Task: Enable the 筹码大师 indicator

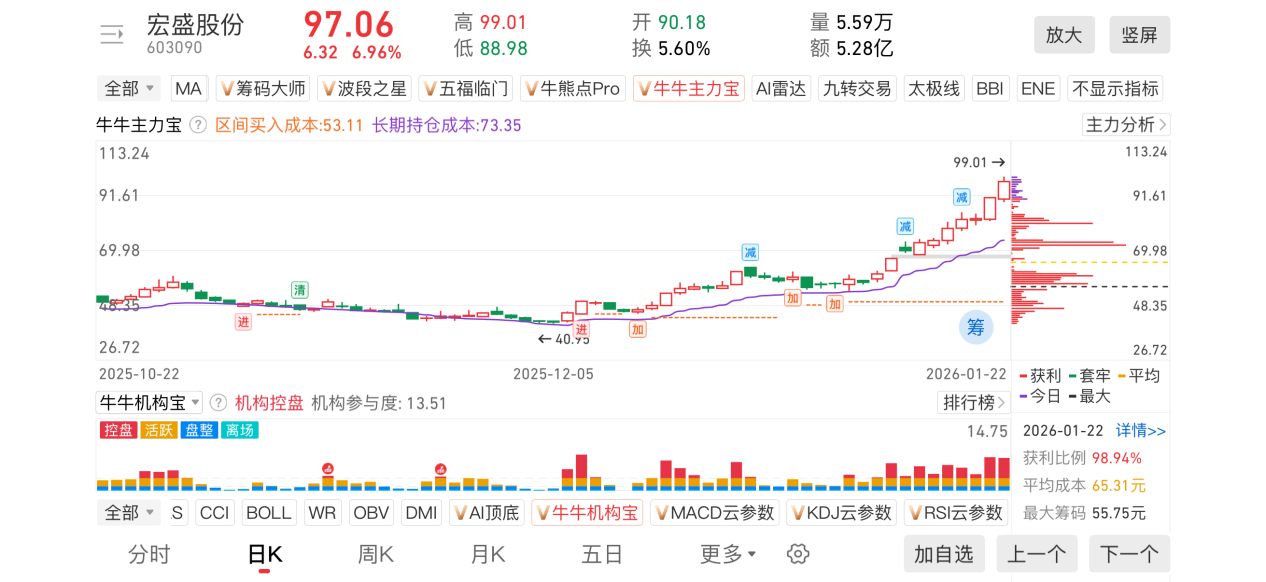Action: tap(263, 89)
